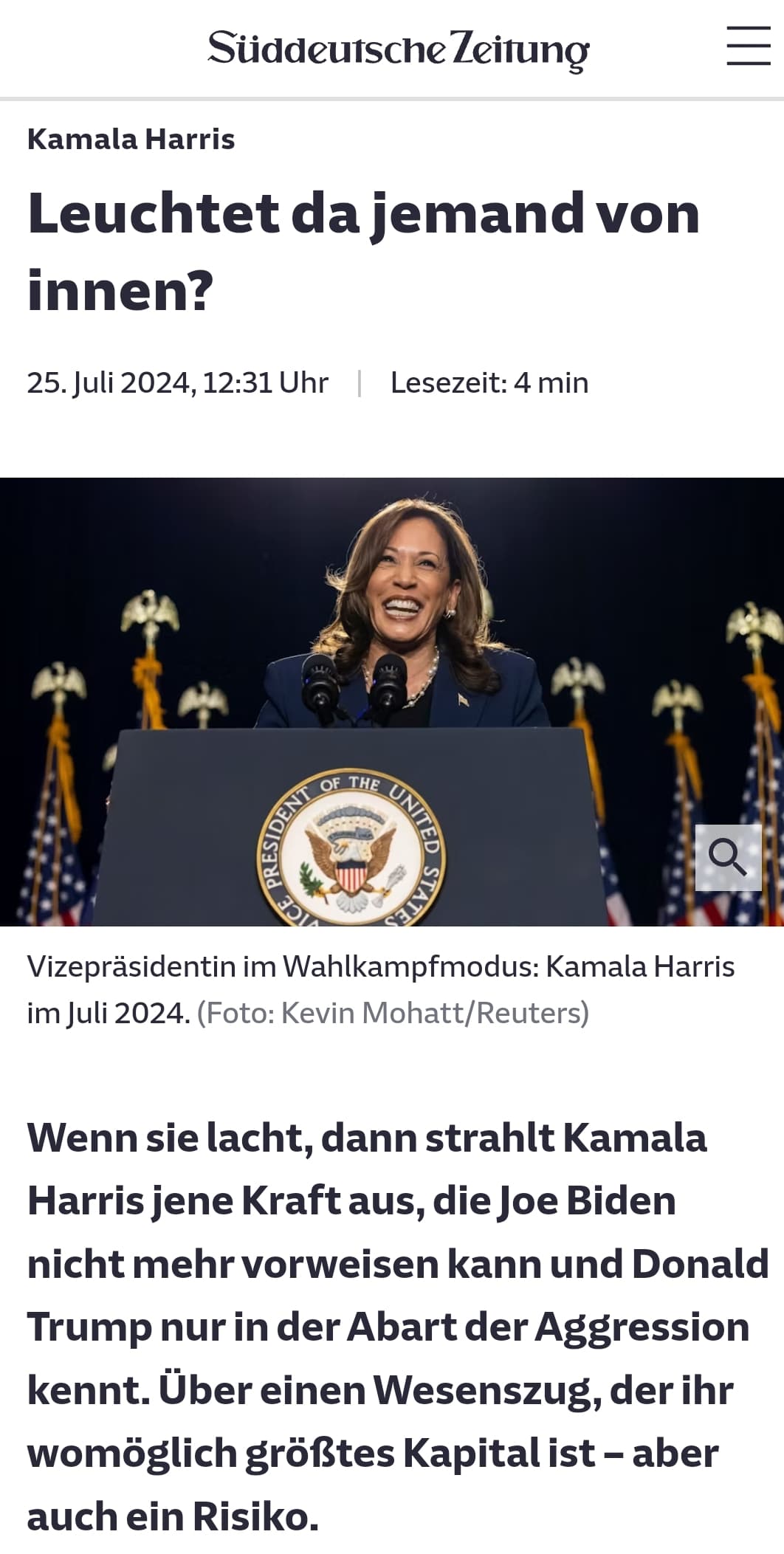Tap the Süddeutsche Zeitung logo for homepage
This screenshot has height=1554, width=784.
point(398,49)
